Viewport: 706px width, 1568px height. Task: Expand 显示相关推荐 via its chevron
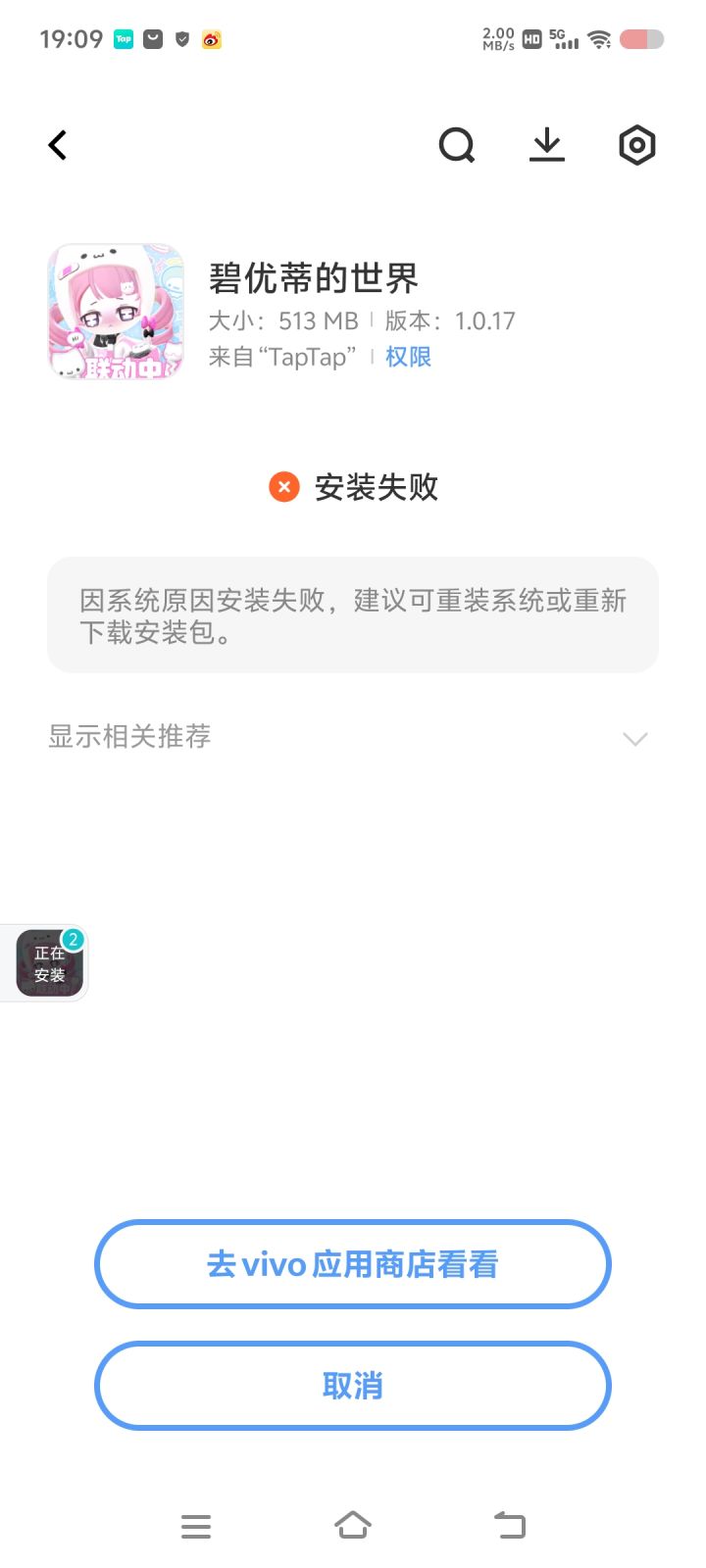[635, 738]
